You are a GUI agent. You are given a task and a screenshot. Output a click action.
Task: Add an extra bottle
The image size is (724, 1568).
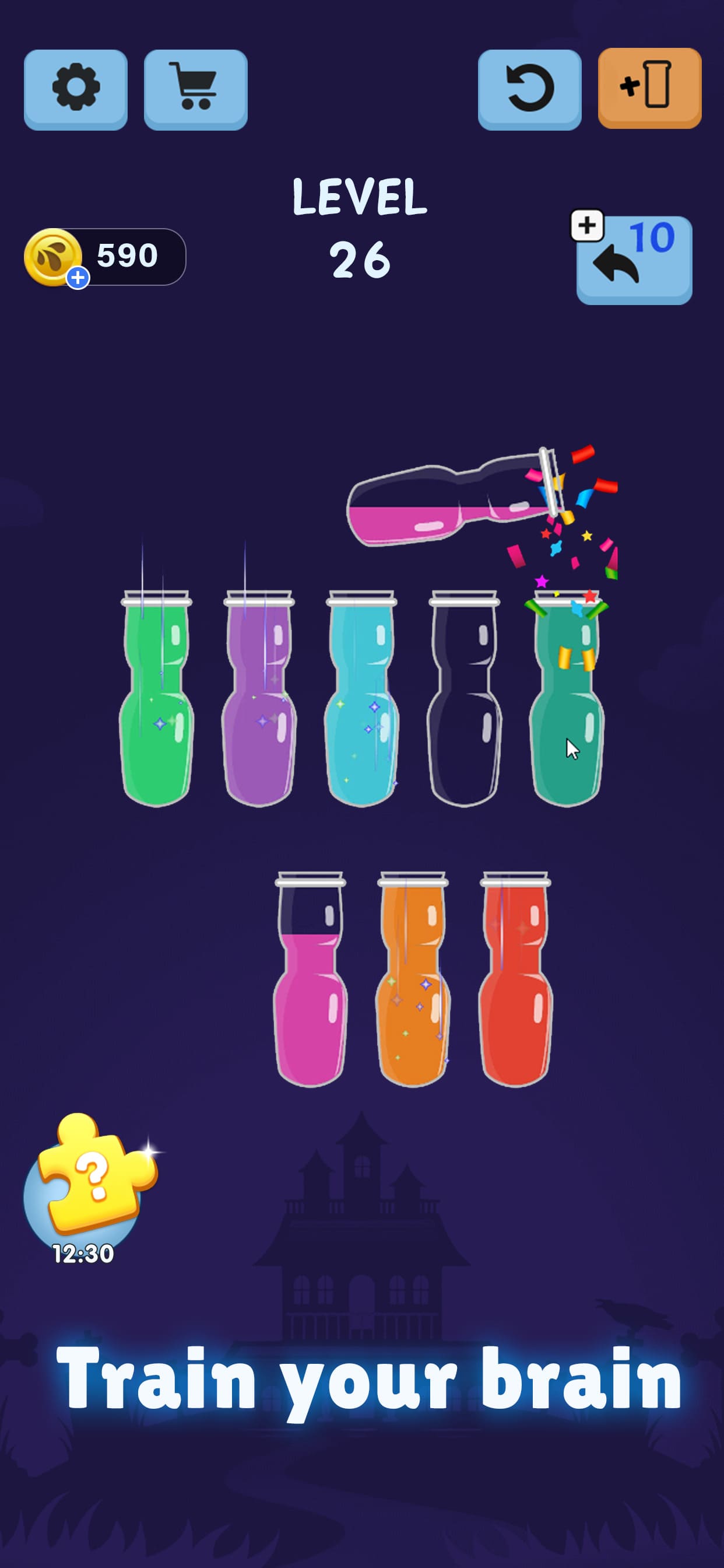649,87
